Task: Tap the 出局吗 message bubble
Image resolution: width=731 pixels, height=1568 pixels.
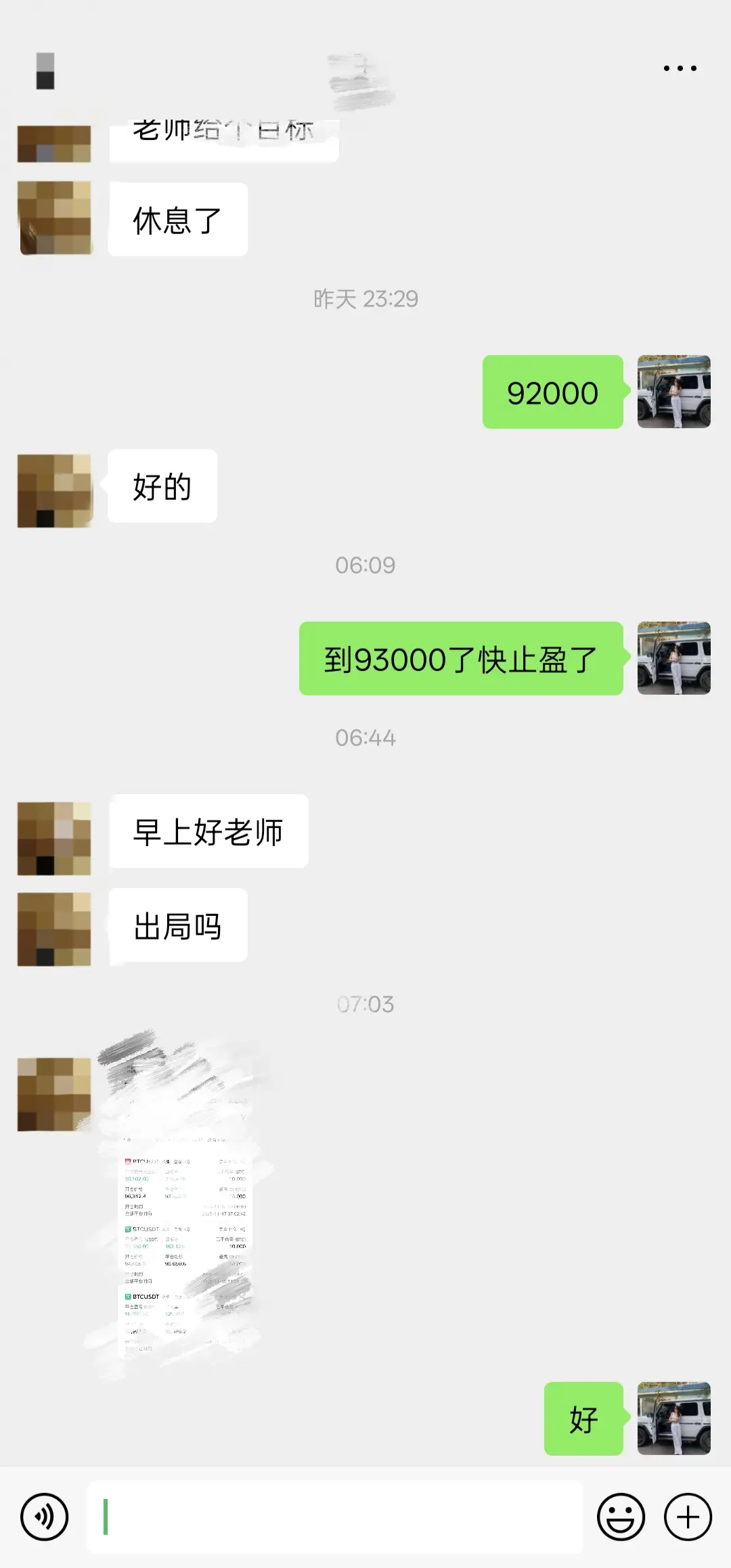Action: (177, 925)
